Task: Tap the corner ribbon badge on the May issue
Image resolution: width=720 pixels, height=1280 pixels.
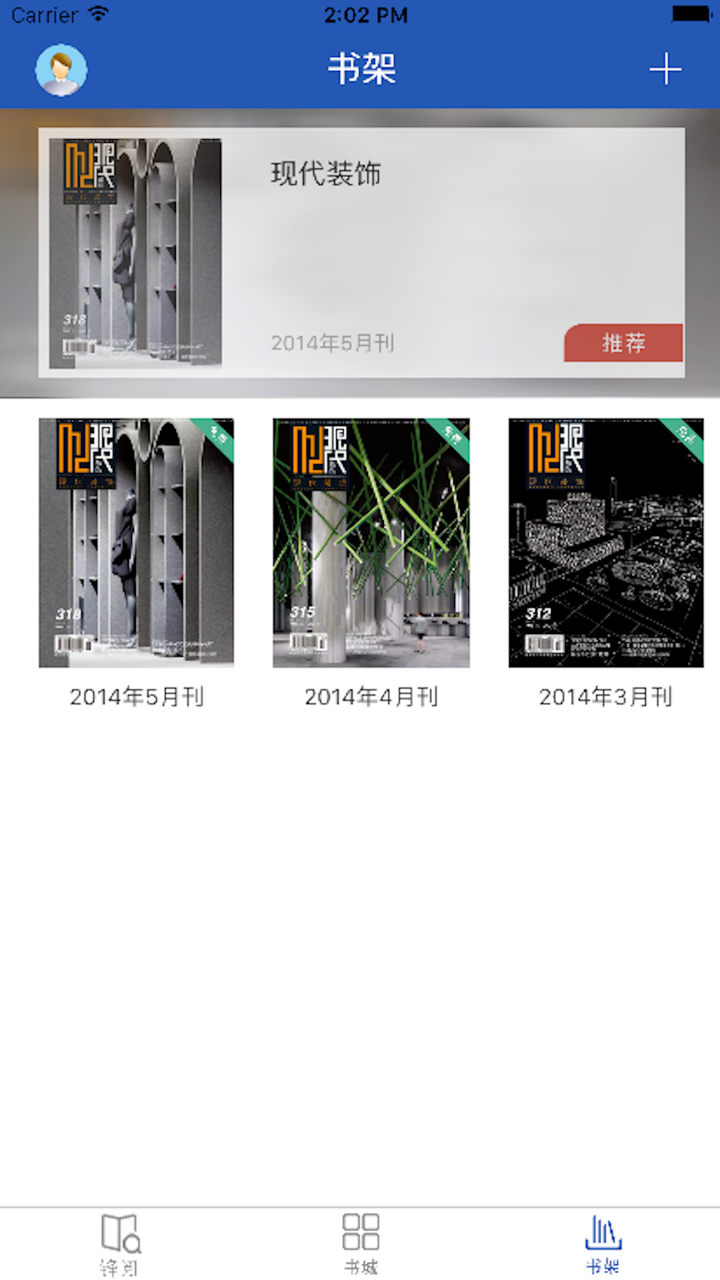Action: [x=219, y=437]
